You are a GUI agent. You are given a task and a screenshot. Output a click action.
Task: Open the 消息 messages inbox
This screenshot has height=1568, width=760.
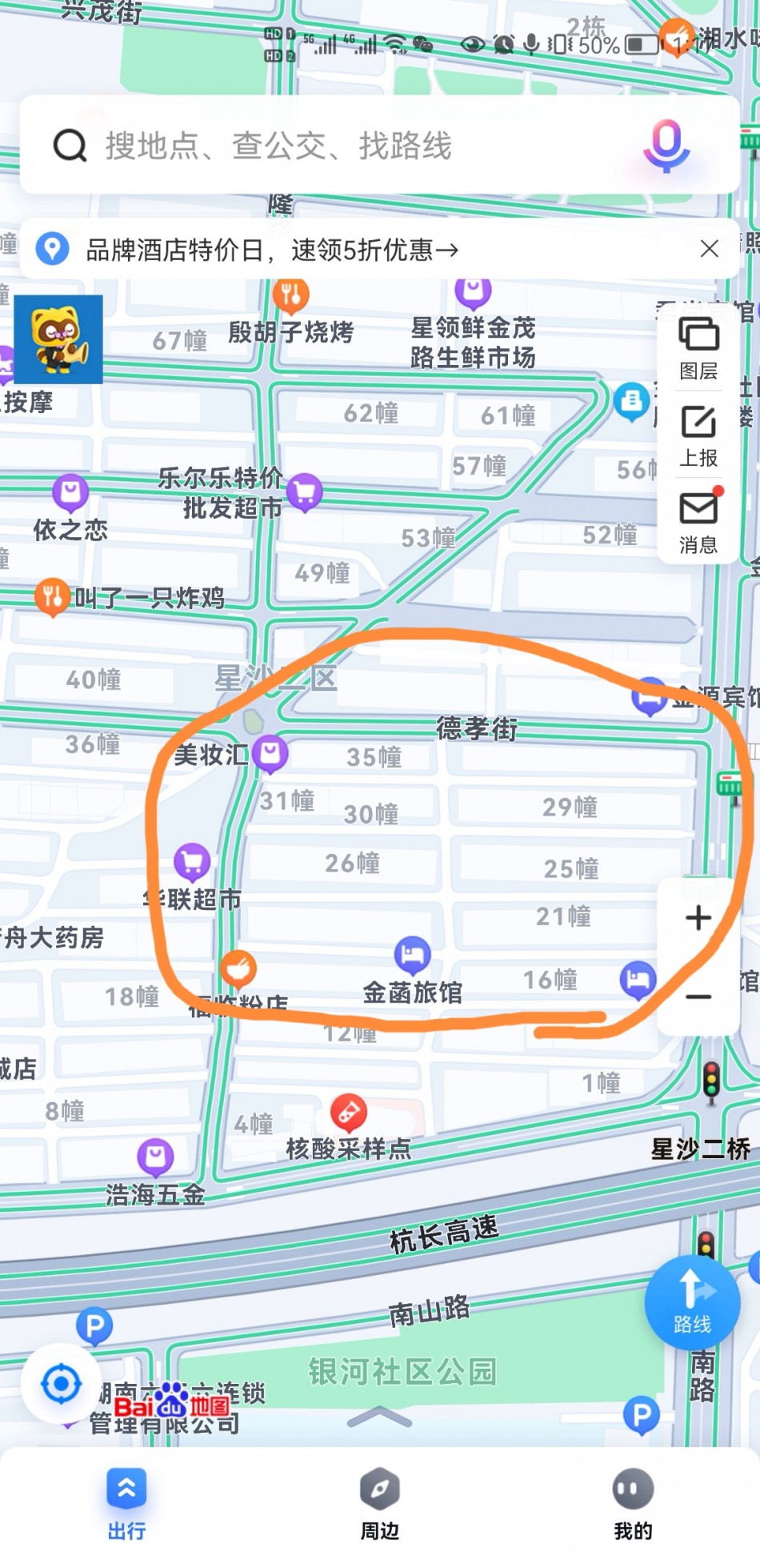coord(698,522)
